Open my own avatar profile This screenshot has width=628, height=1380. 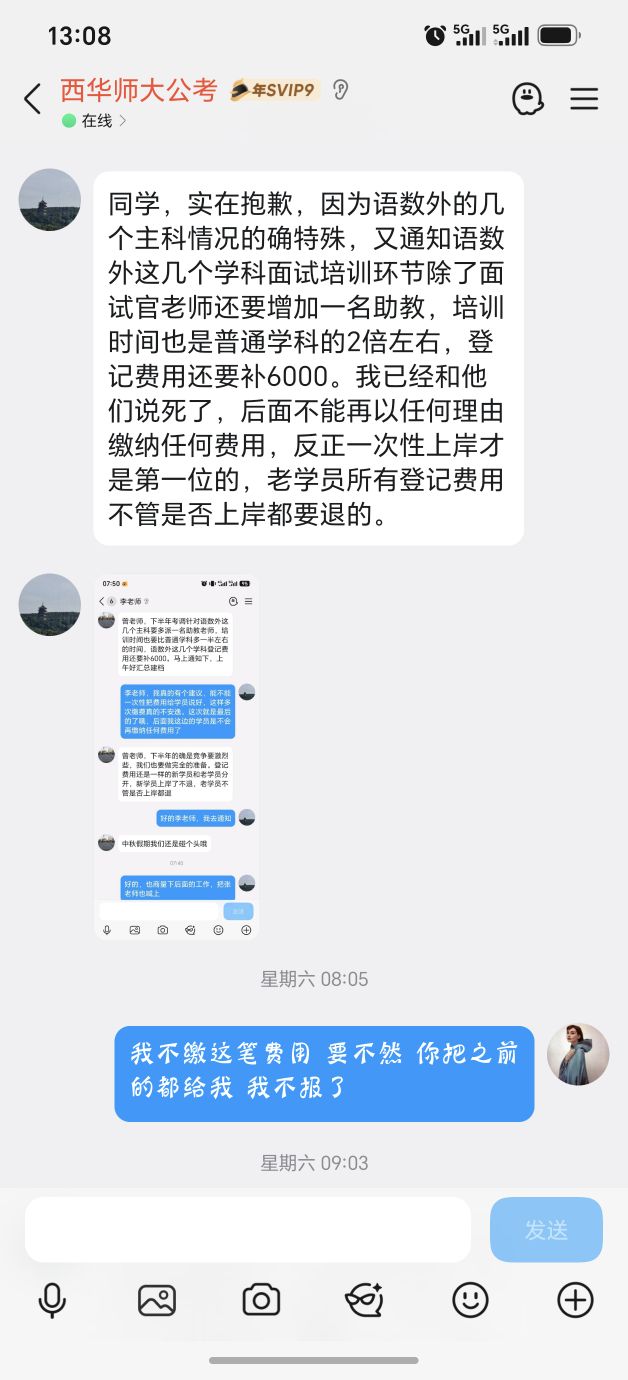(x=578, y=1054)
